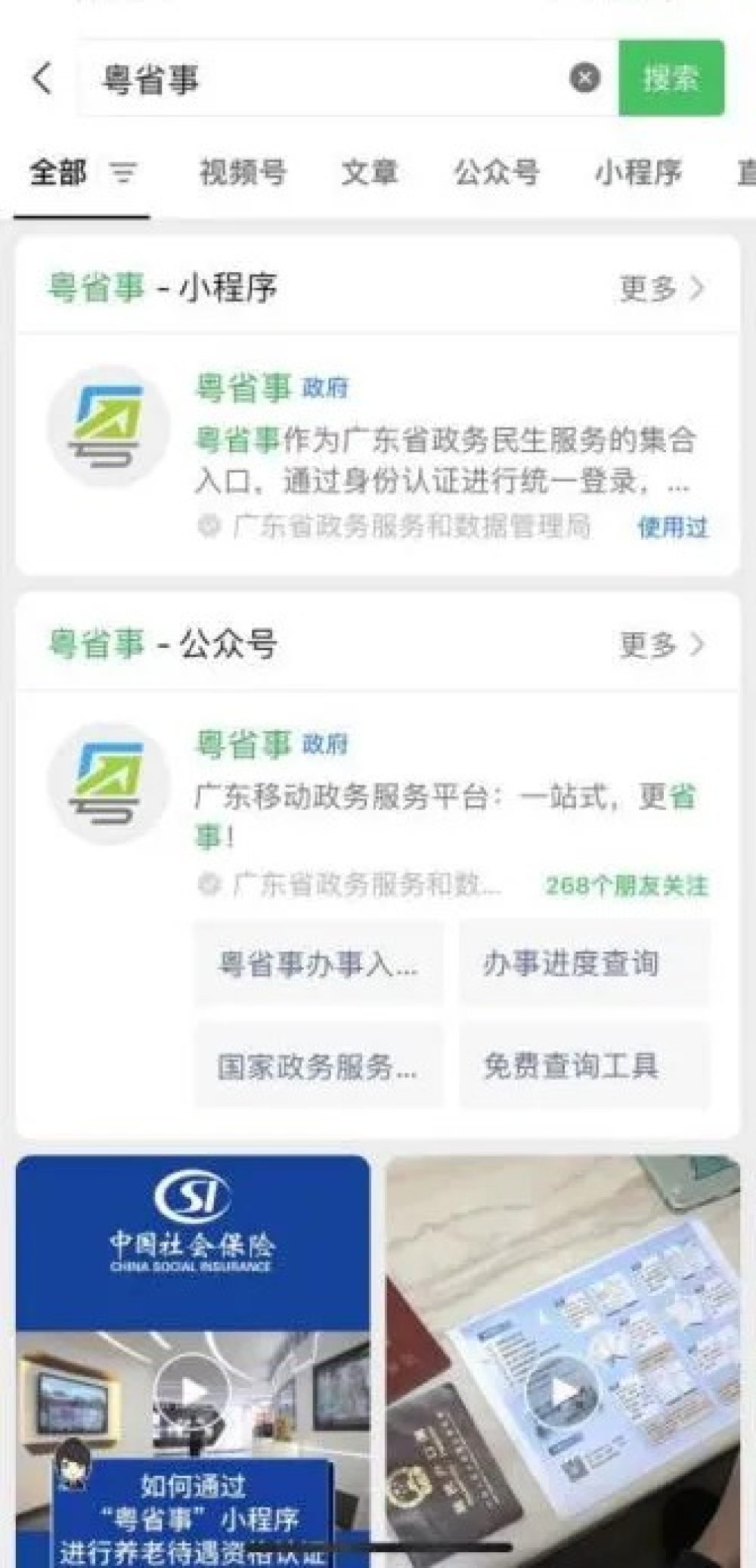Image resolution: width=756 pixels, height=1568 pixels.
Task: Switch to the 小程序 tab
Action: click(x=638, y=173)
